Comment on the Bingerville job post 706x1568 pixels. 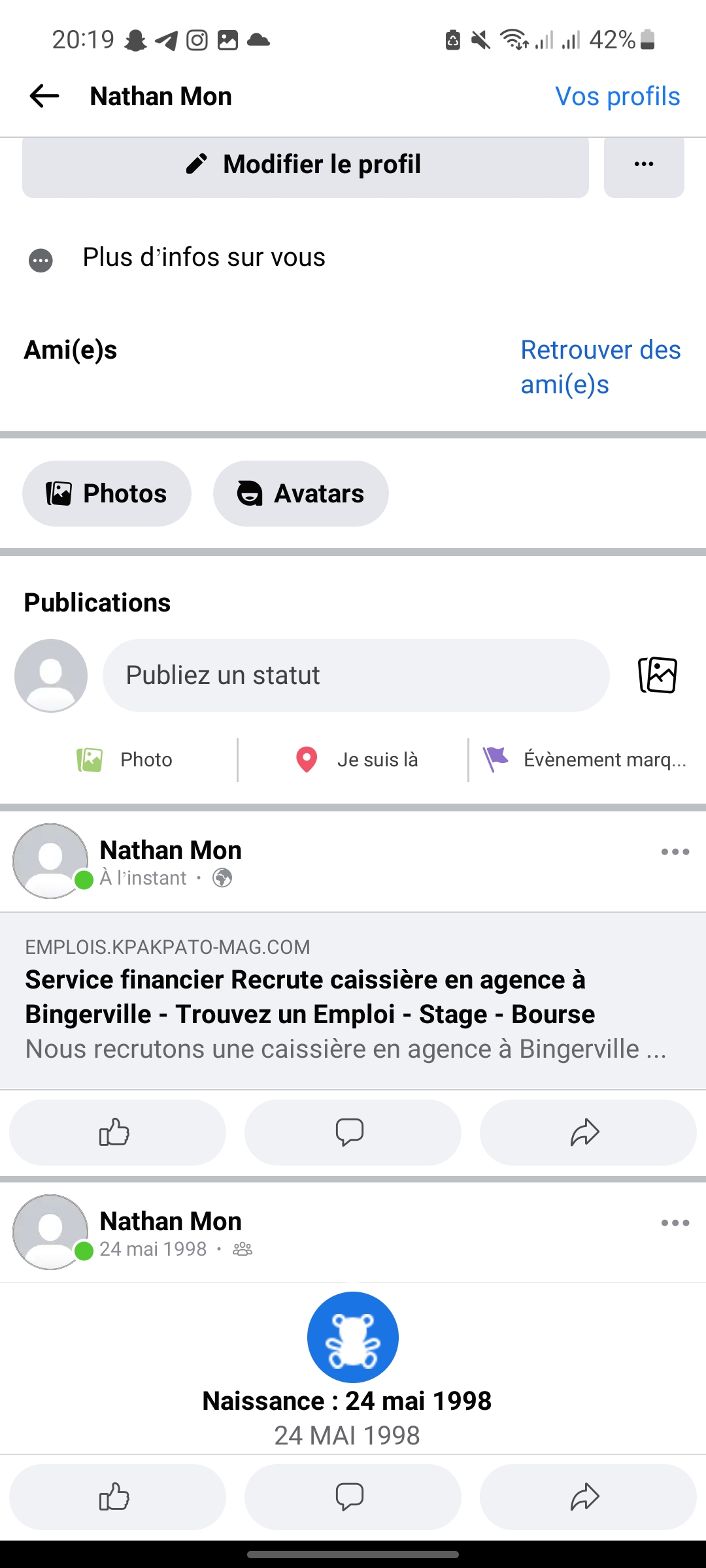click(353, 1132)
